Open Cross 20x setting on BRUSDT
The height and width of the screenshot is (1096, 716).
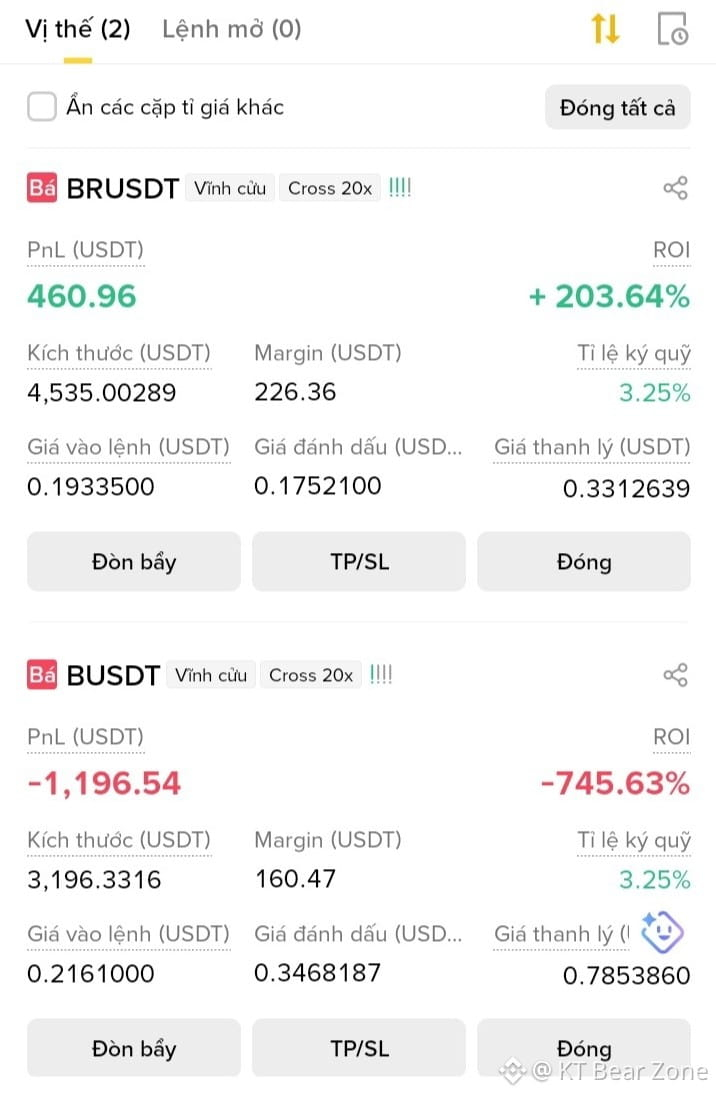coord(330,188)
